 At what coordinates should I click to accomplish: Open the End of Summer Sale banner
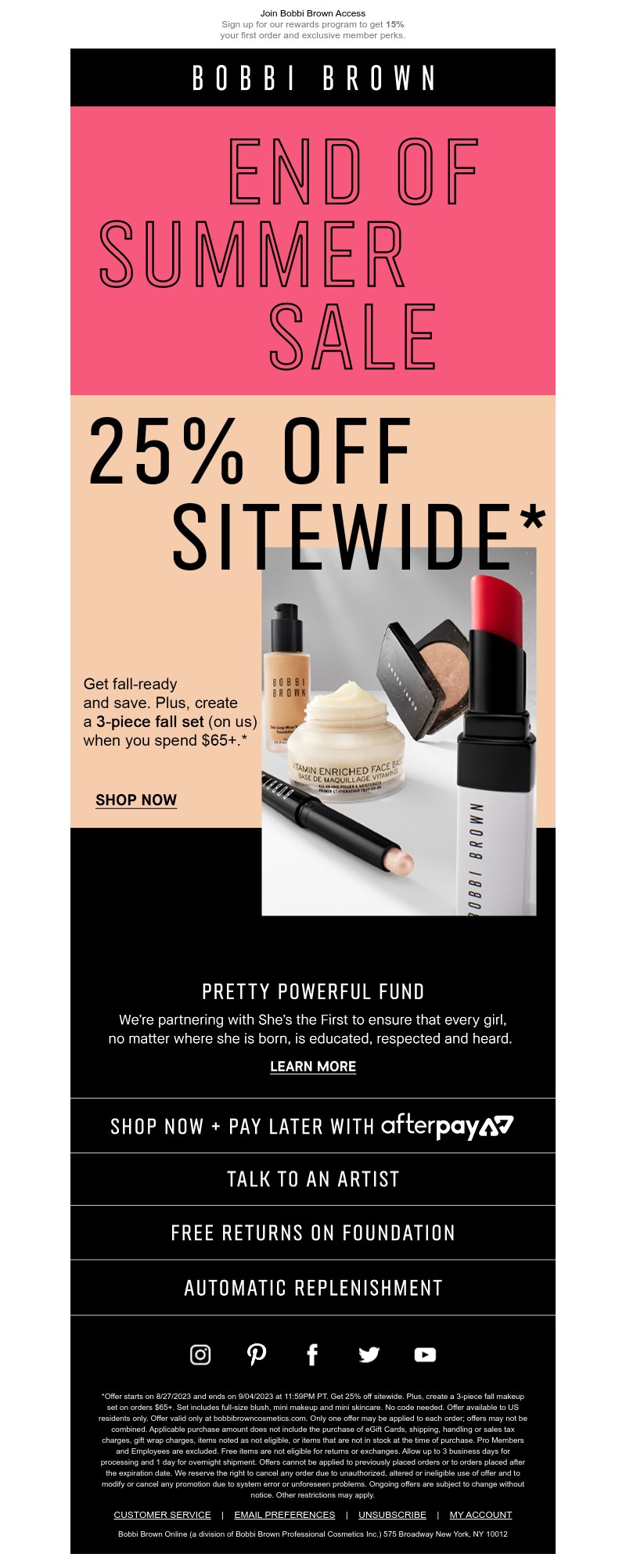[313, 250]
